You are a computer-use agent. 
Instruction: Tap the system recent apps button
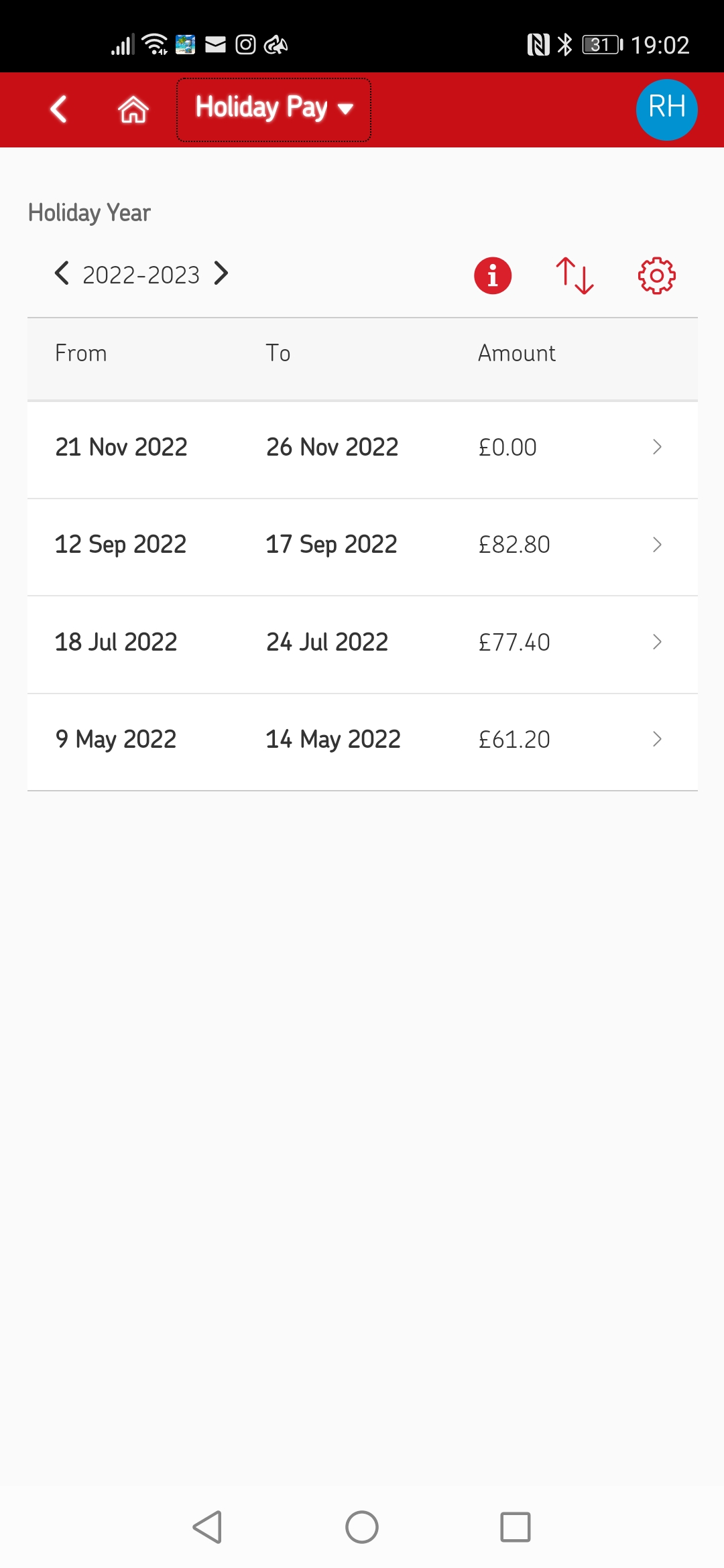516,1527
